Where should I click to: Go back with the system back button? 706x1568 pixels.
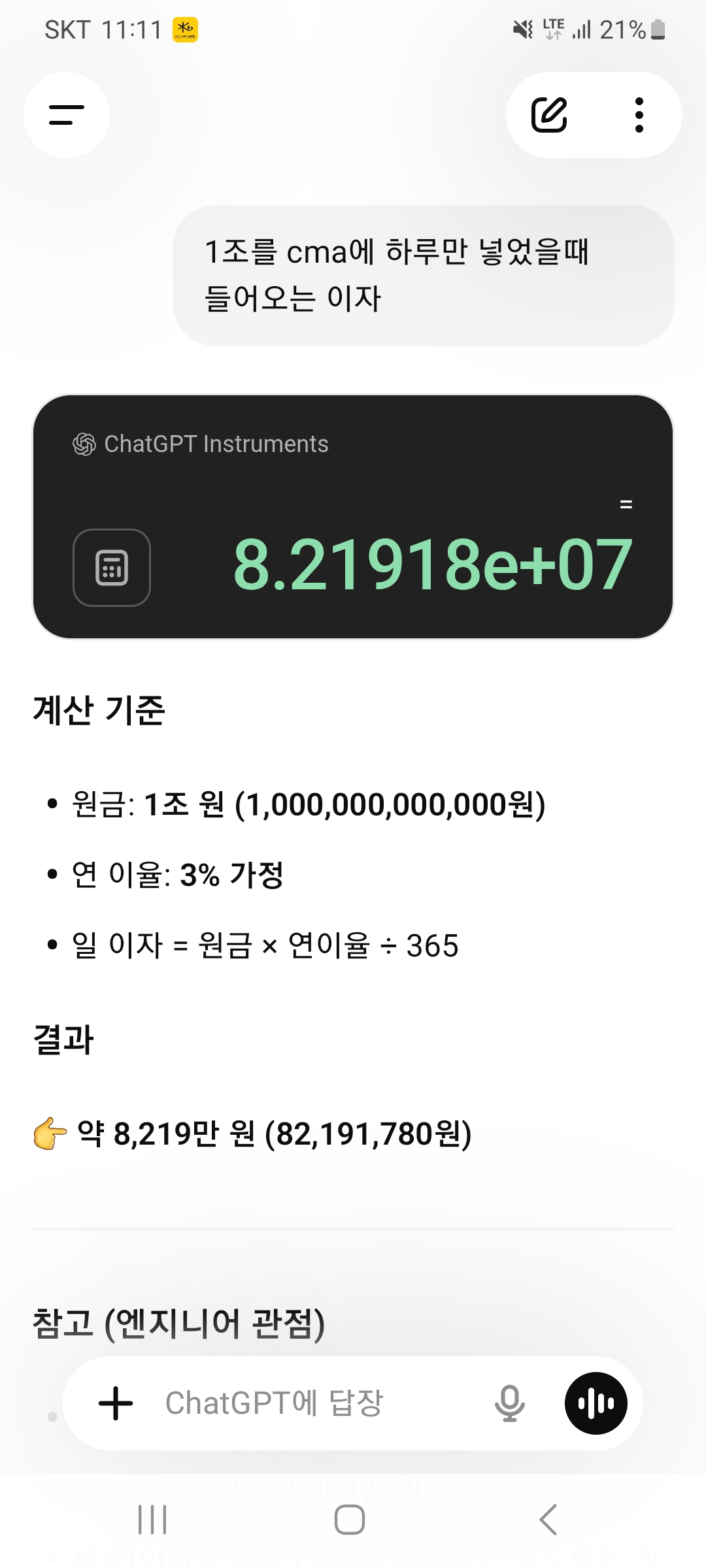[x=548, y=1520]
